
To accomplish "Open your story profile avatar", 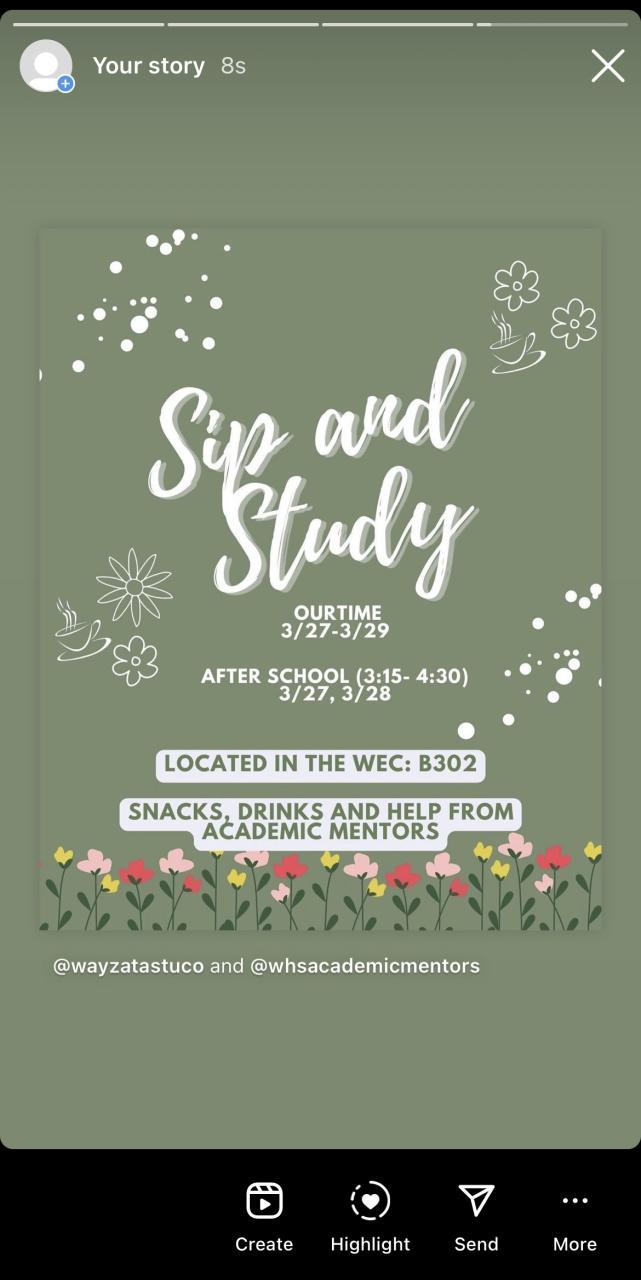I will pos(46,66).
